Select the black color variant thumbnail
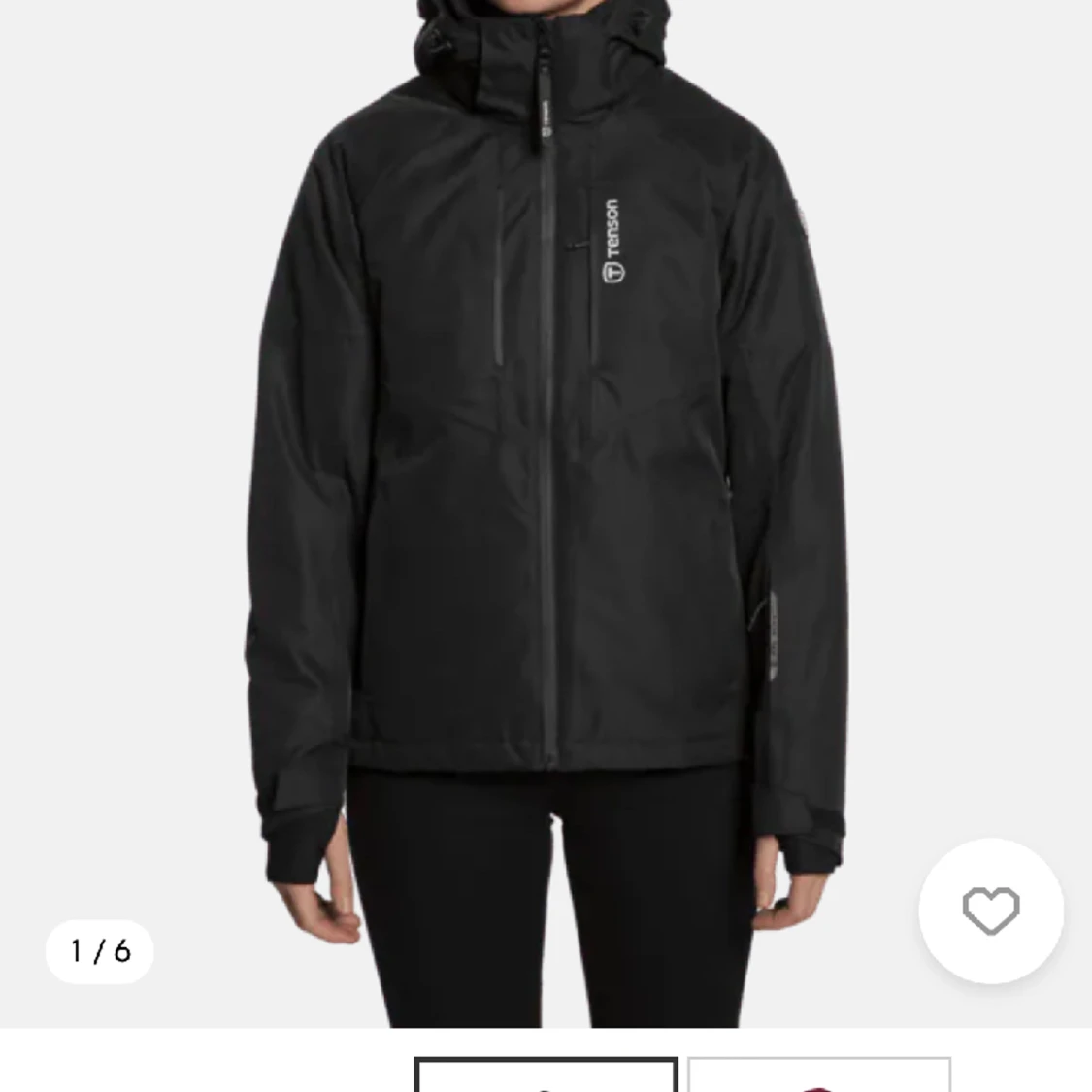 pos(546,1075)
